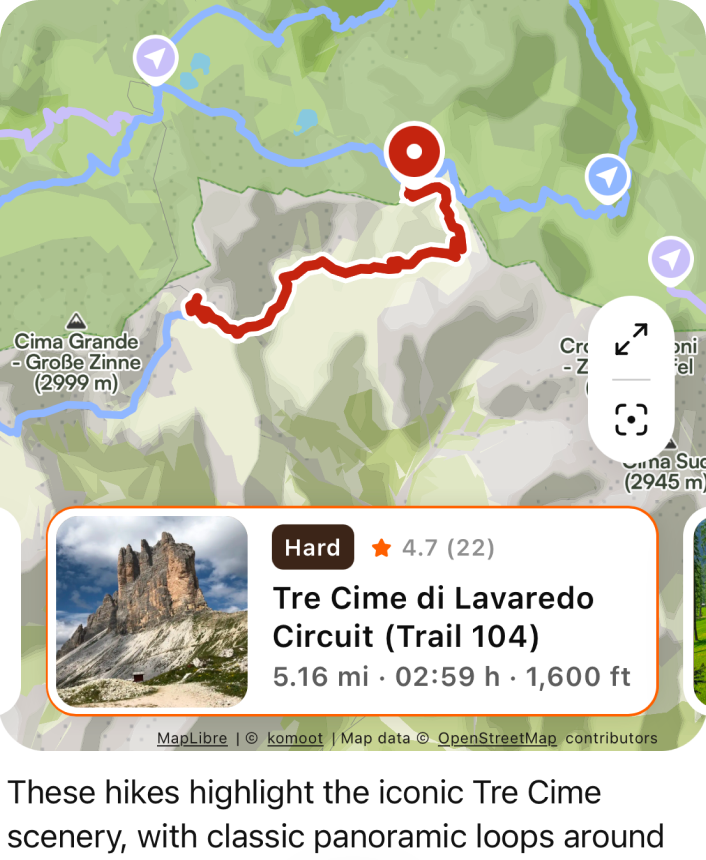Expand the map to fullscreen
706x860 pixels.
click(x=631, y=340)
